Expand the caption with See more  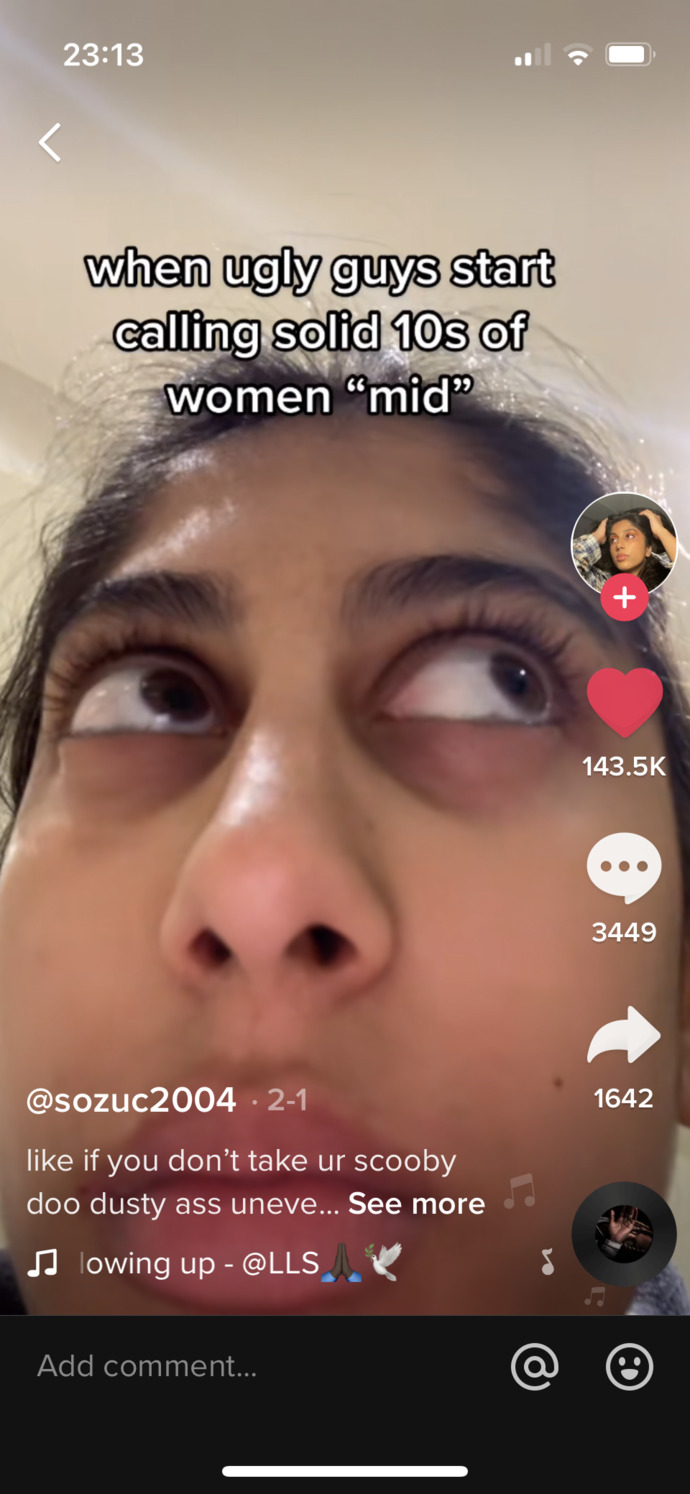coord(416,1204)
